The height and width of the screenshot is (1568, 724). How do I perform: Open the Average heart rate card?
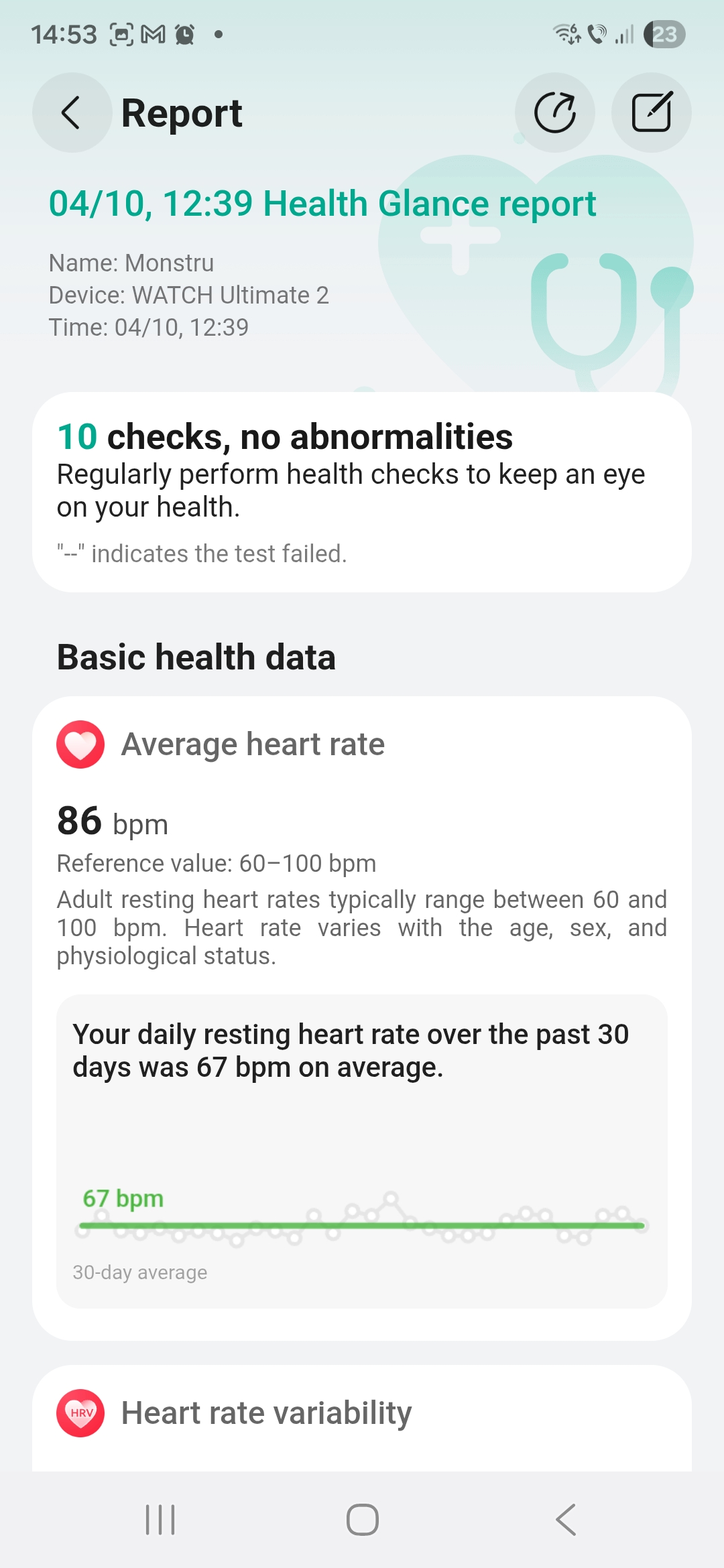253,744
